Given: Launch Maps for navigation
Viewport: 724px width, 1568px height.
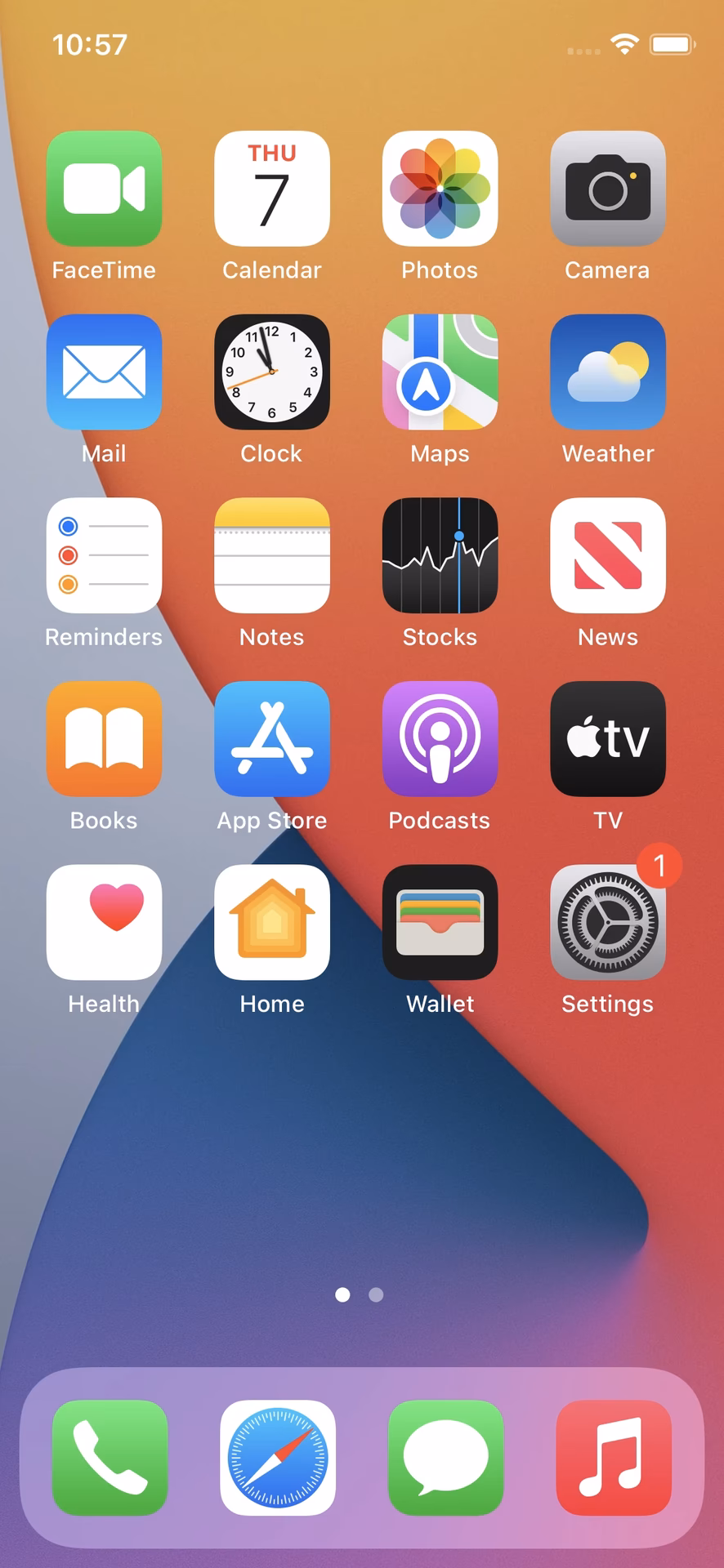Looking at the screenshot, I should (x=440, y=372).
